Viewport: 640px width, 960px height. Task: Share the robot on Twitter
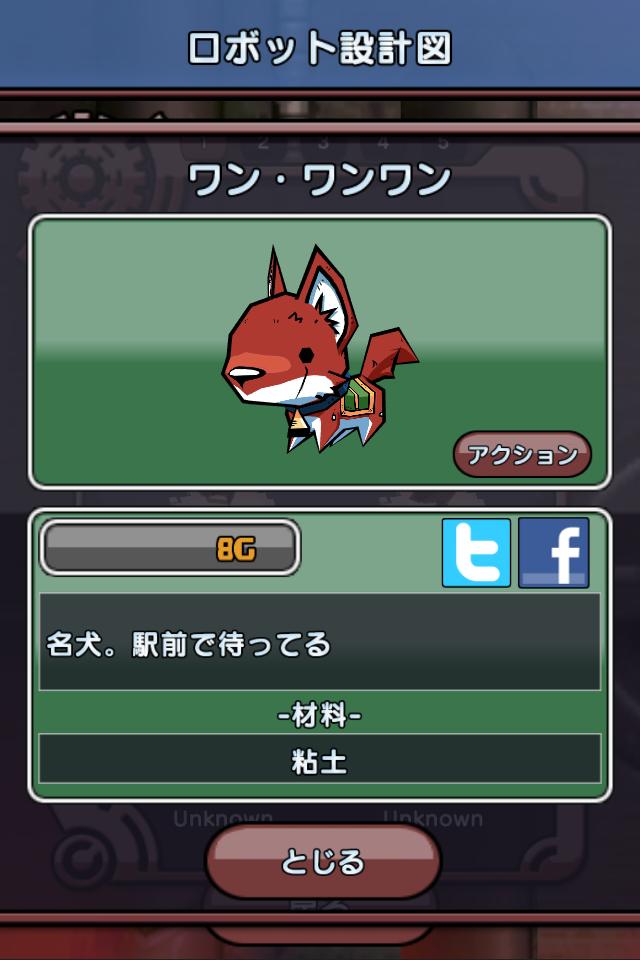tap(476, 552)
